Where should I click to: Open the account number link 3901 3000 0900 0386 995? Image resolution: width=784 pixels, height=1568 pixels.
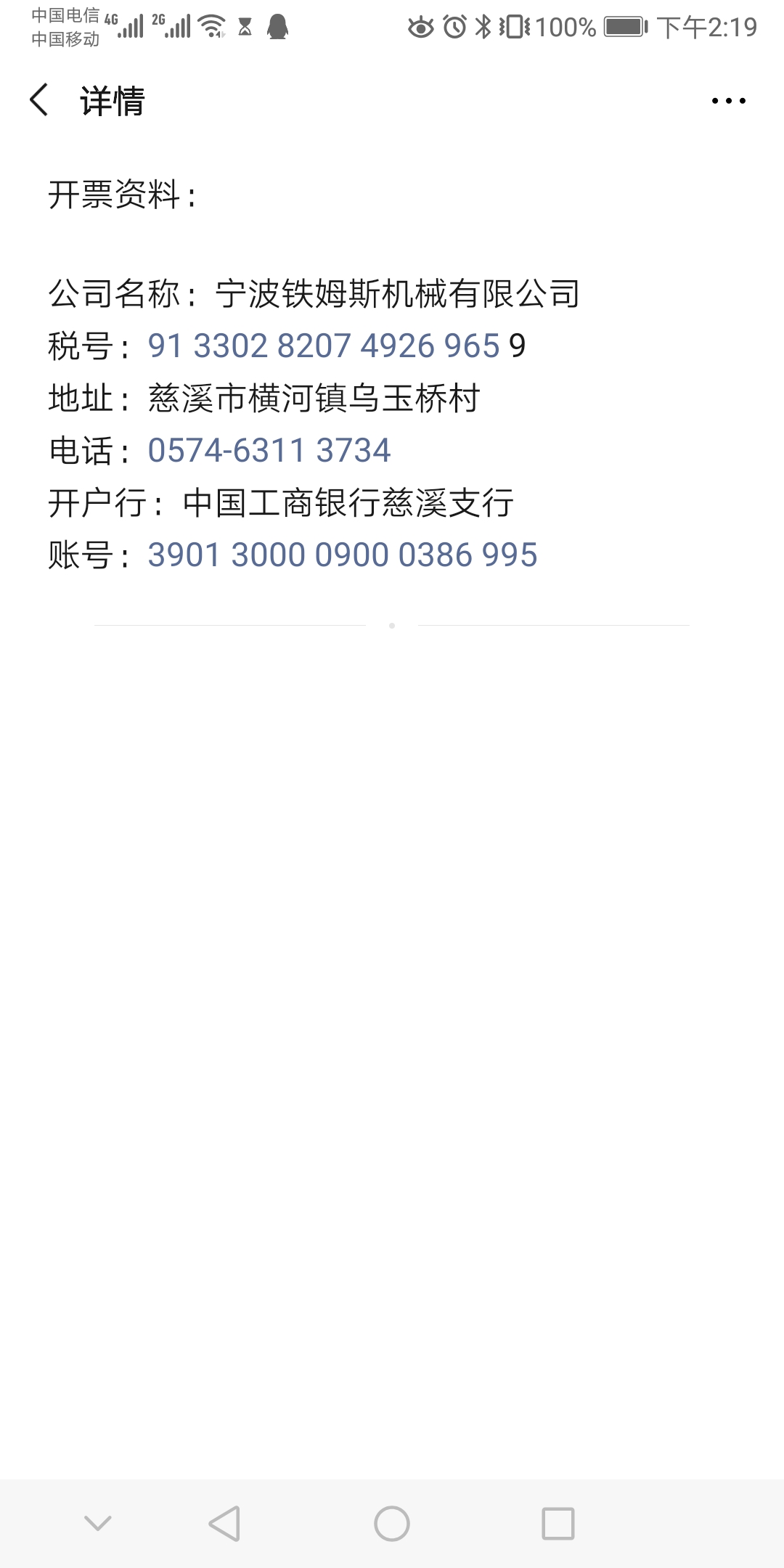coord(343,555)
